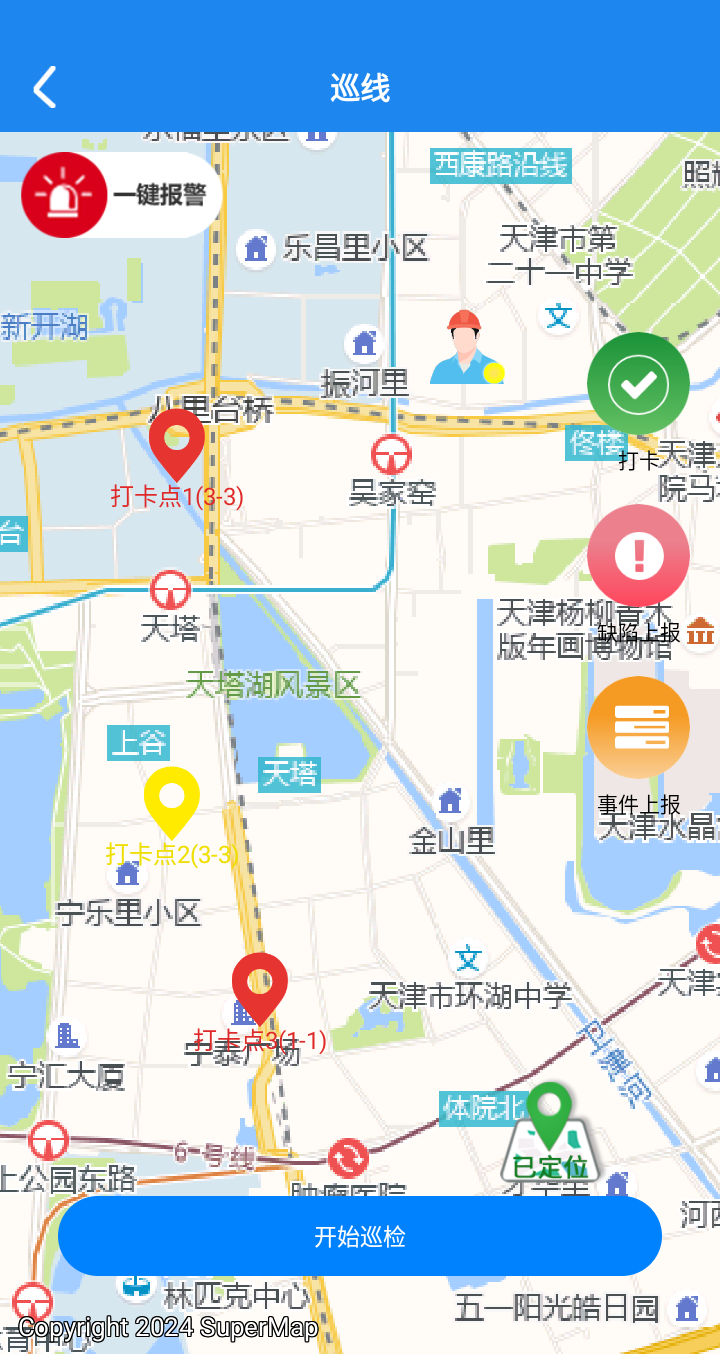Screen dimensions: 720x1354
Task: Tap the green 已定位 location marker
Action: [550, 1132]
